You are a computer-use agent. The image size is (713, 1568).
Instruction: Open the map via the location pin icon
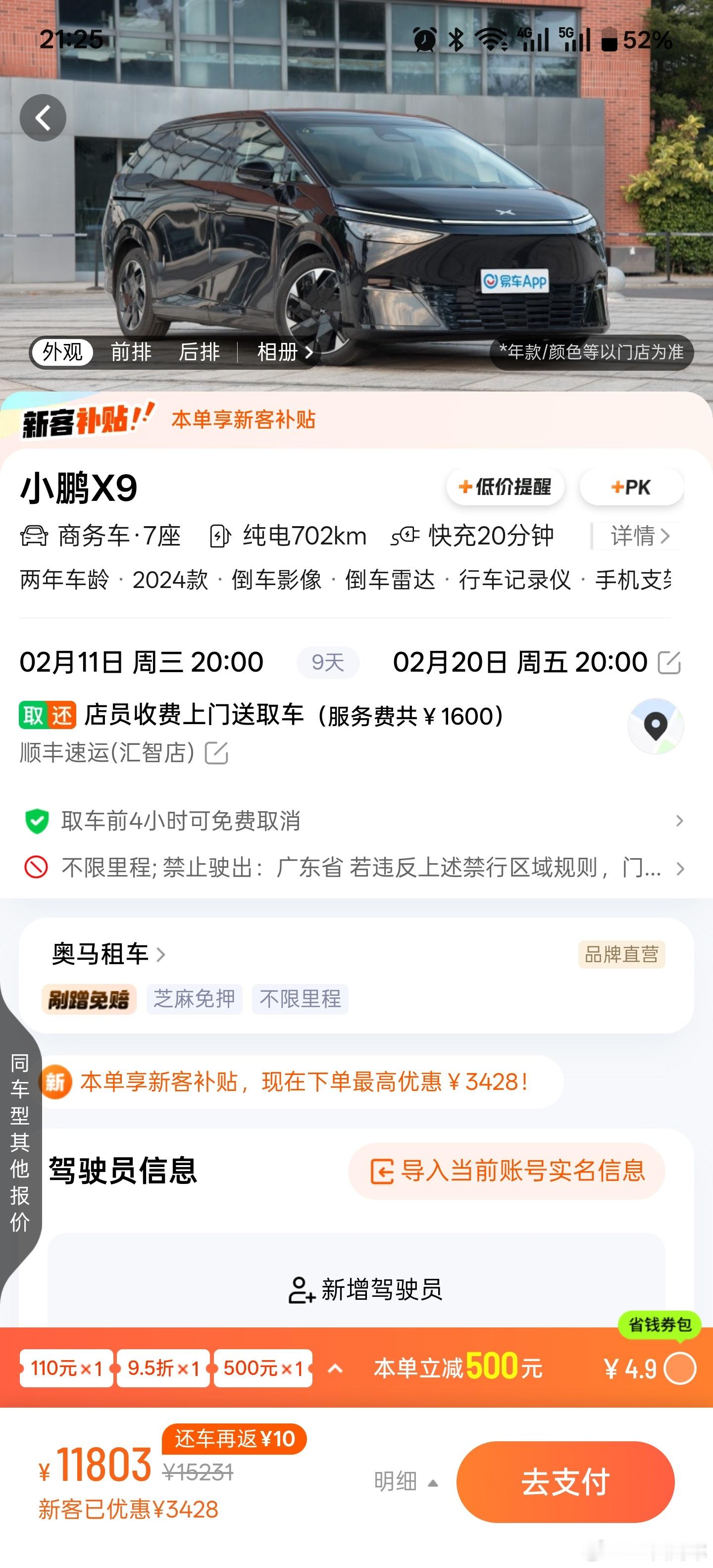pyautogui.click(x=655, y=726)
